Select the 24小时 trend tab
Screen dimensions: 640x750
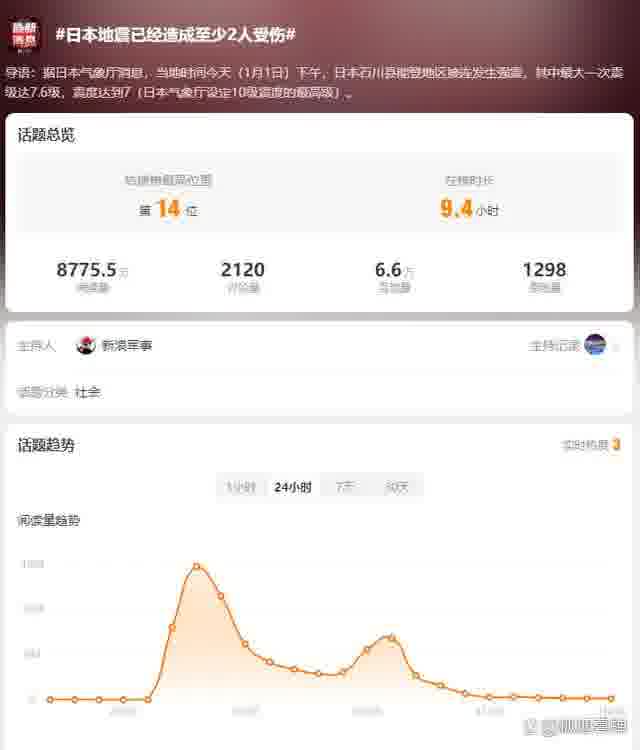click(x=293, y=487)
